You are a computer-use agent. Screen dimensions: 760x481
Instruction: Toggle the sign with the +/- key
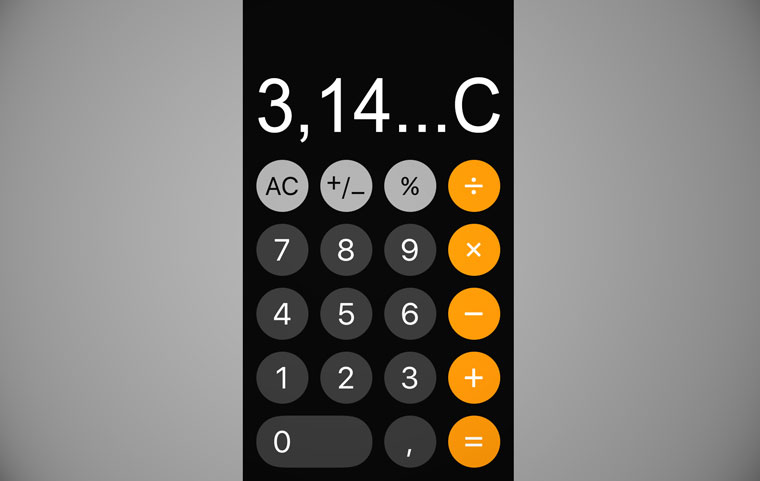click(x=346, y=186)
